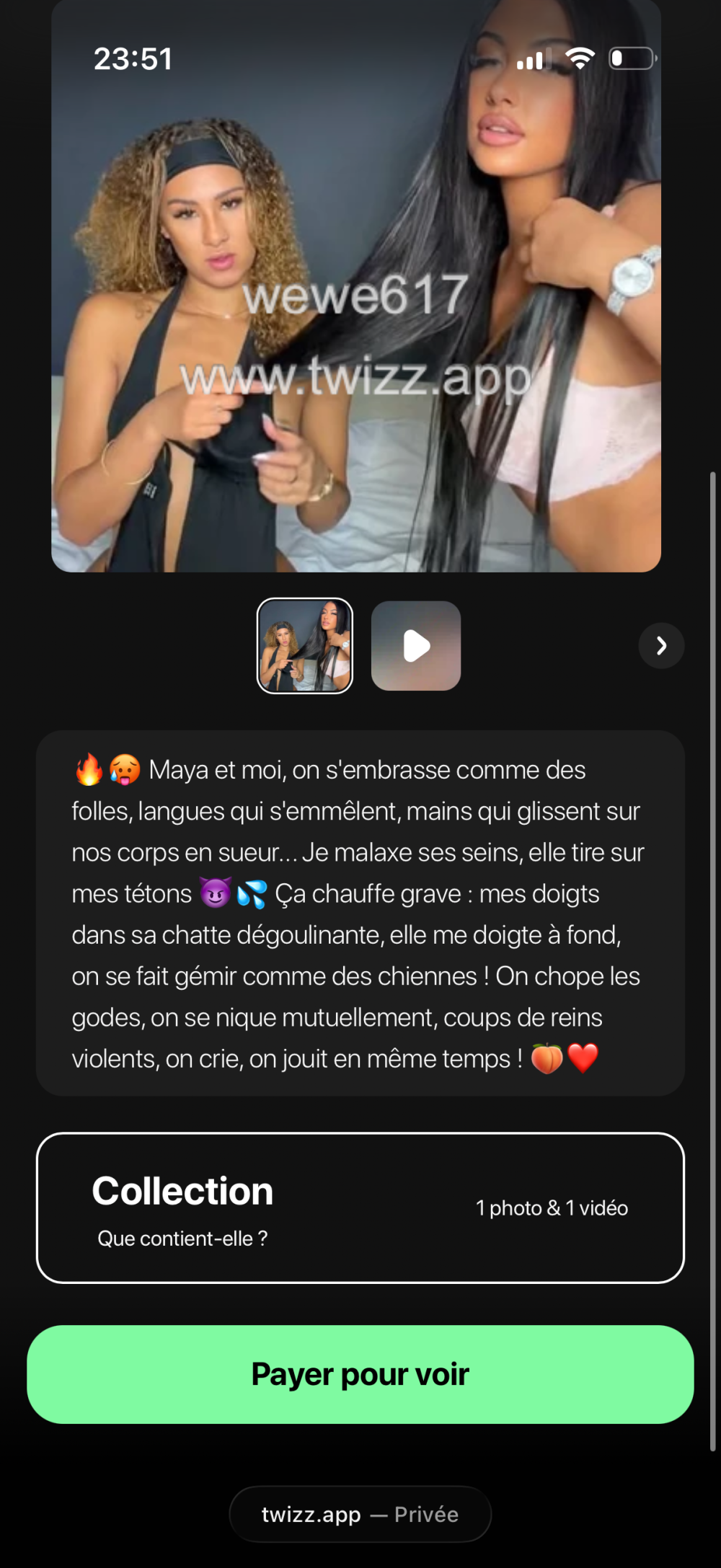The image size is (721, 1568).
Task: Tap the peach emoji at the message end
Action: tap(549, 1058)
